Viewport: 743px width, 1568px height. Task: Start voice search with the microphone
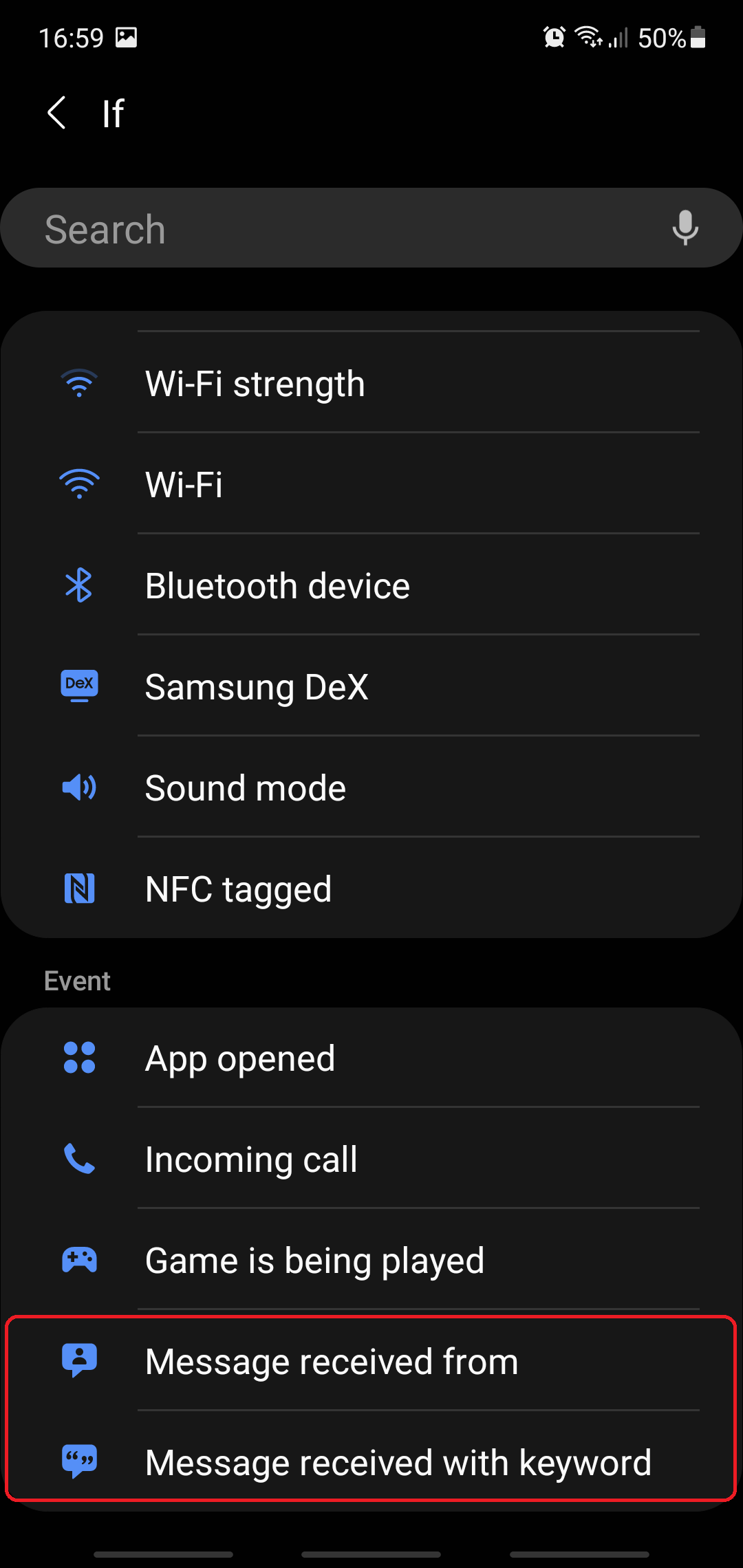click(x=685, y=228)
